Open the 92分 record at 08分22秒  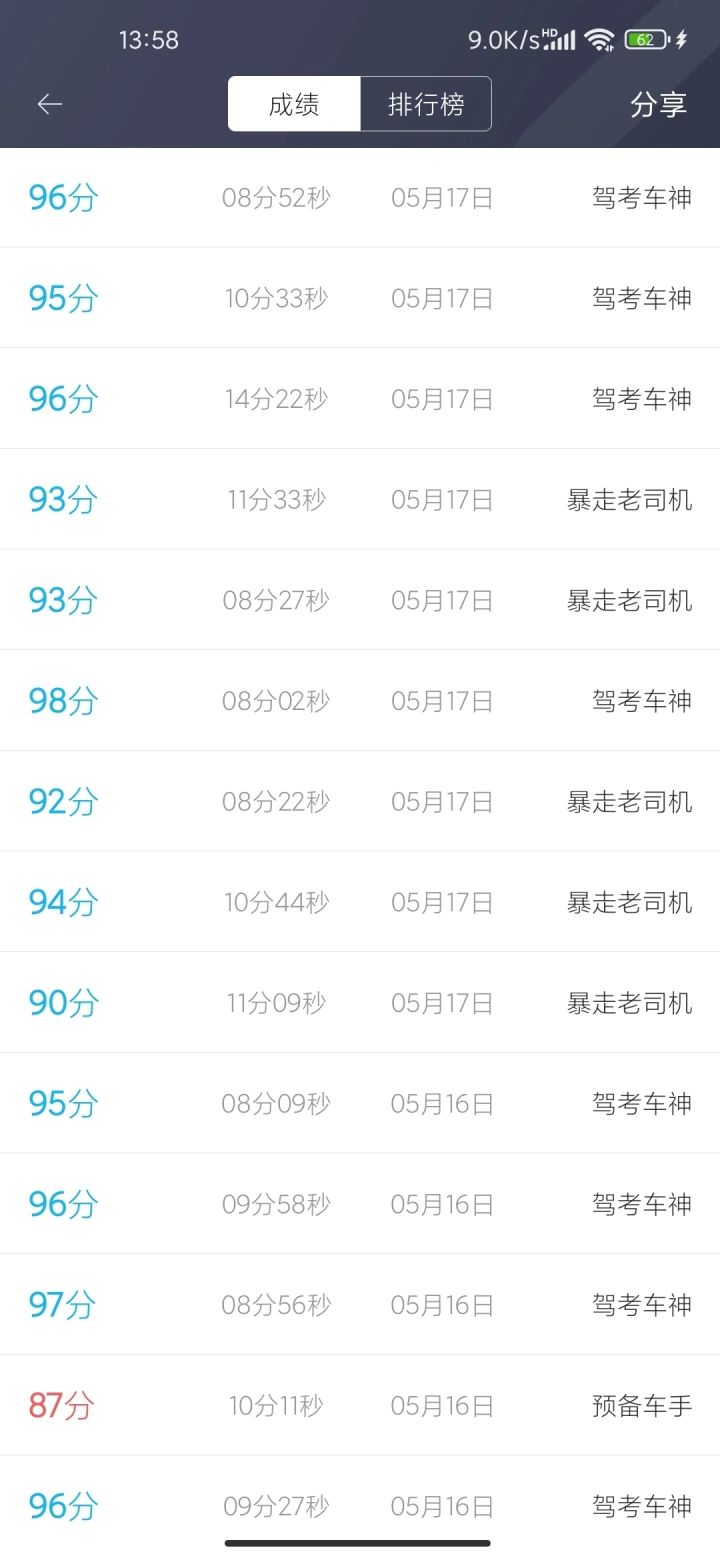click(360, 801)
